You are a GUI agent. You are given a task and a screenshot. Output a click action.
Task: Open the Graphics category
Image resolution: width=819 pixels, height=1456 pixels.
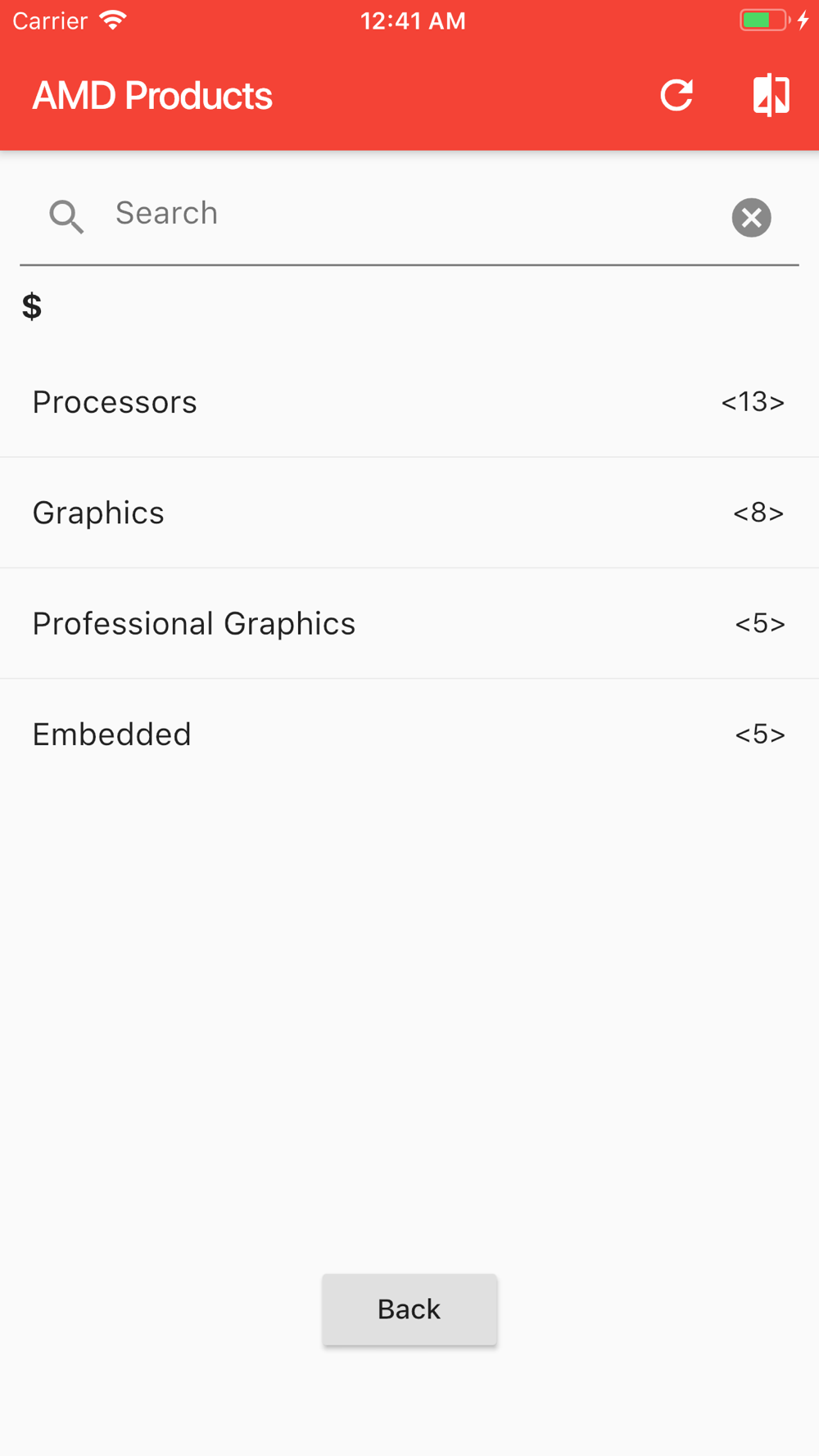pyautogui.click(x=409, y=513)
